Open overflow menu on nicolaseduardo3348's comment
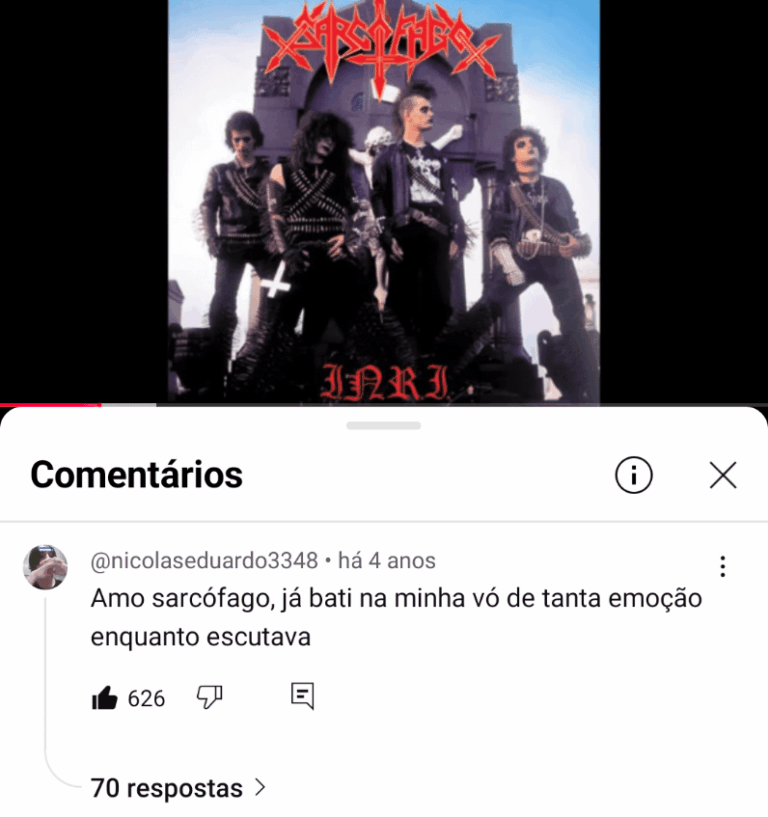 click(722, 567)
